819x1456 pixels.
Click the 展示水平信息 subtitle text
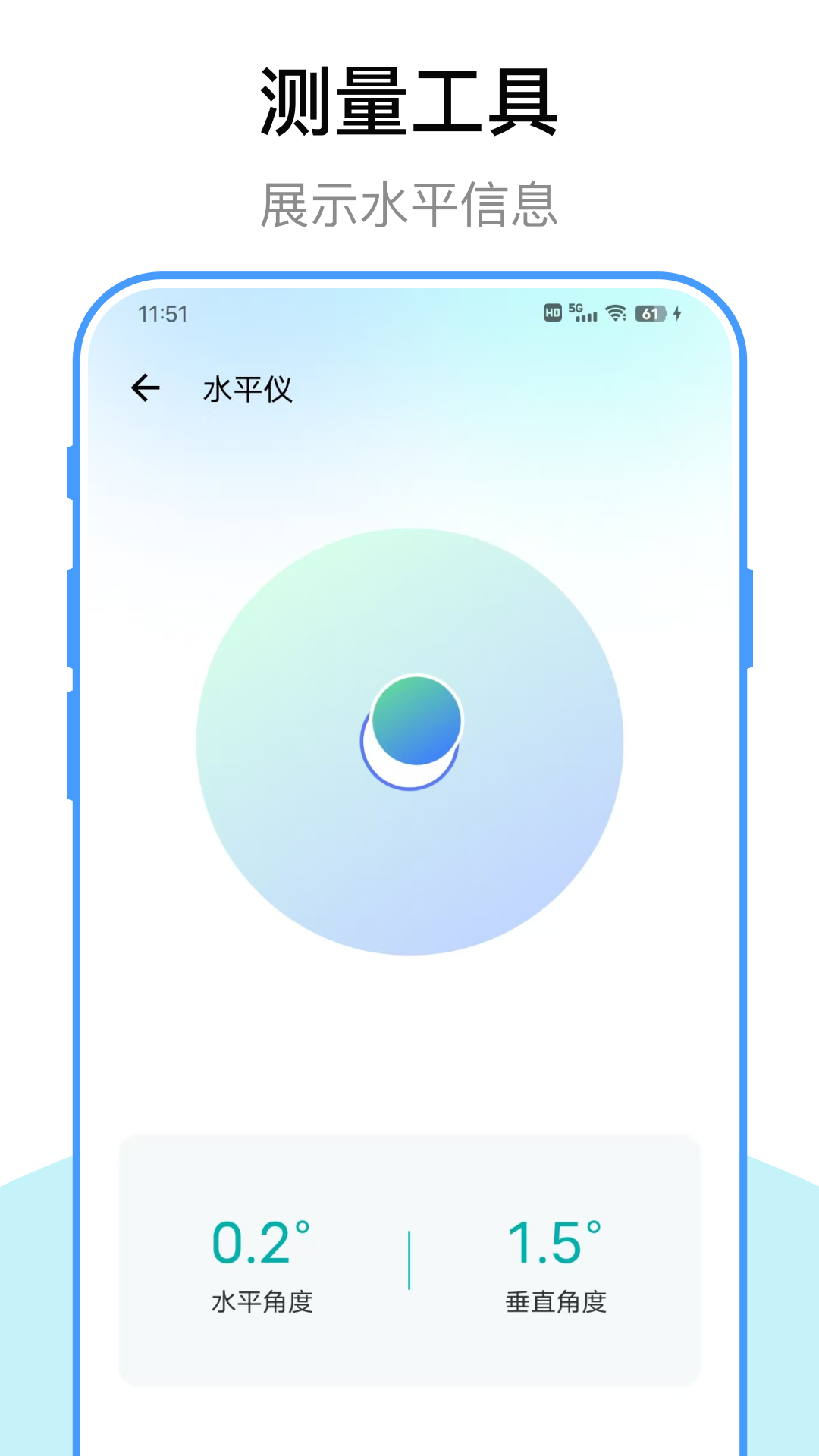(409, 205)
